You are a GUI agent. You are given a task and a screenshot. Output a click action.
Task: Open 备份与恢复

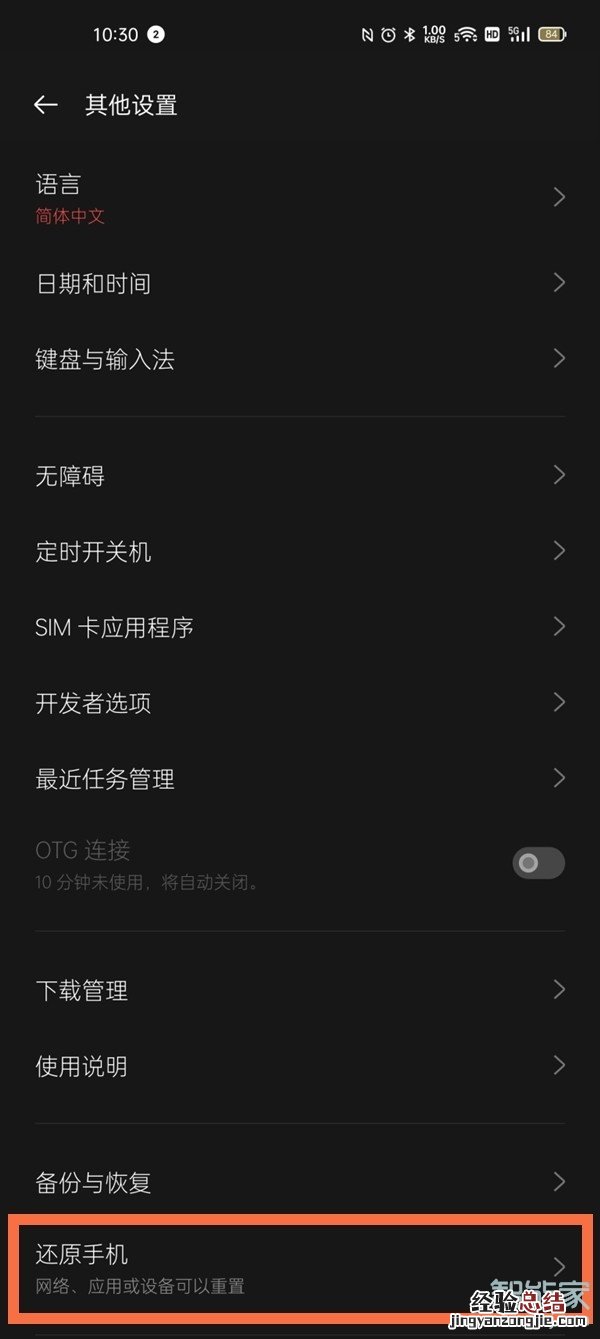pos(300,1183)
